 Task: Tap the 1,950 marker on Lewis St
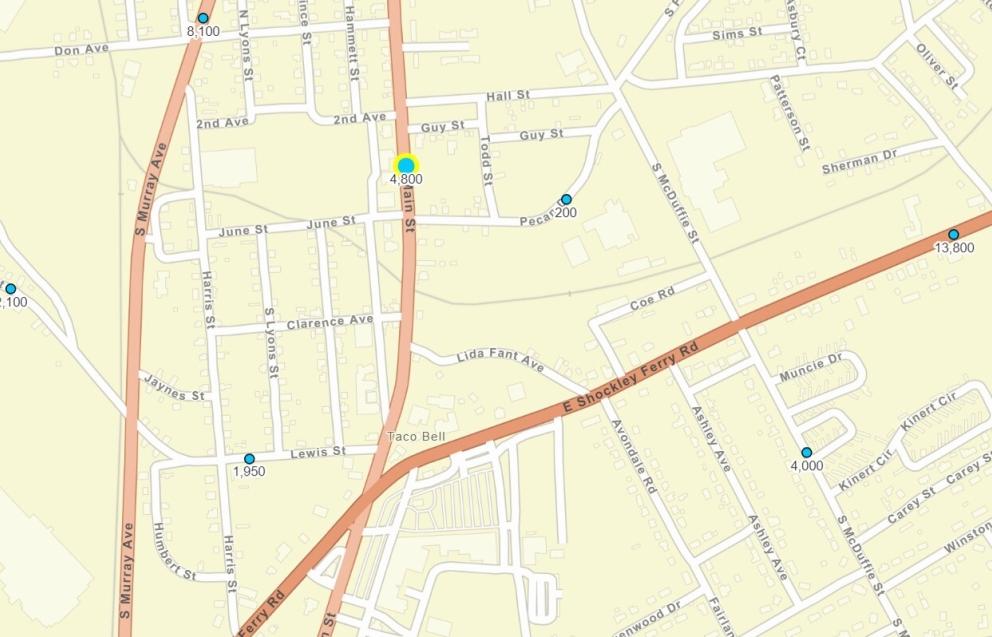[x=249, y=459]
